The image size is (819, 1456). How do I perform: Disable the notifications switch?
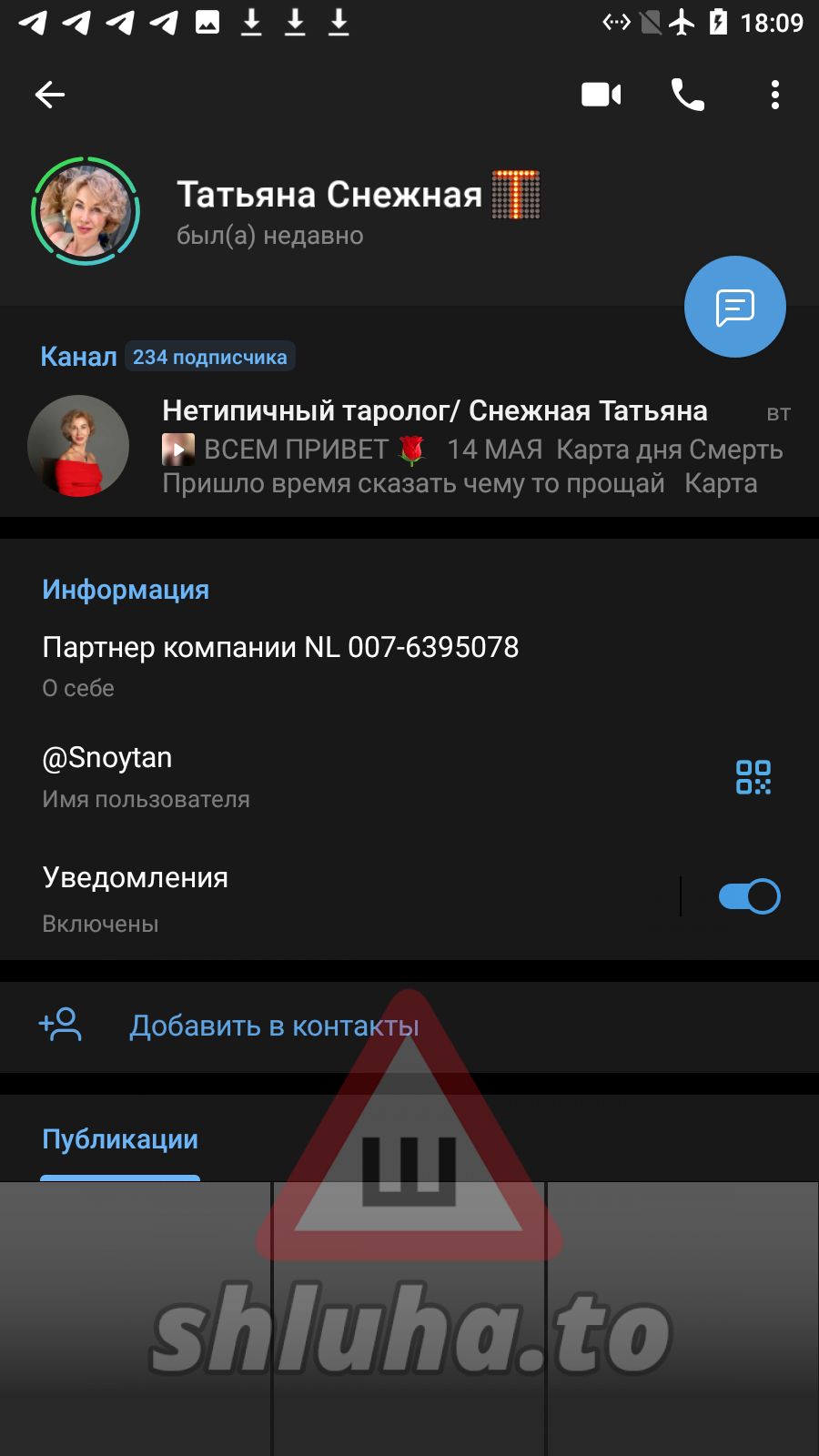[749, 897]
